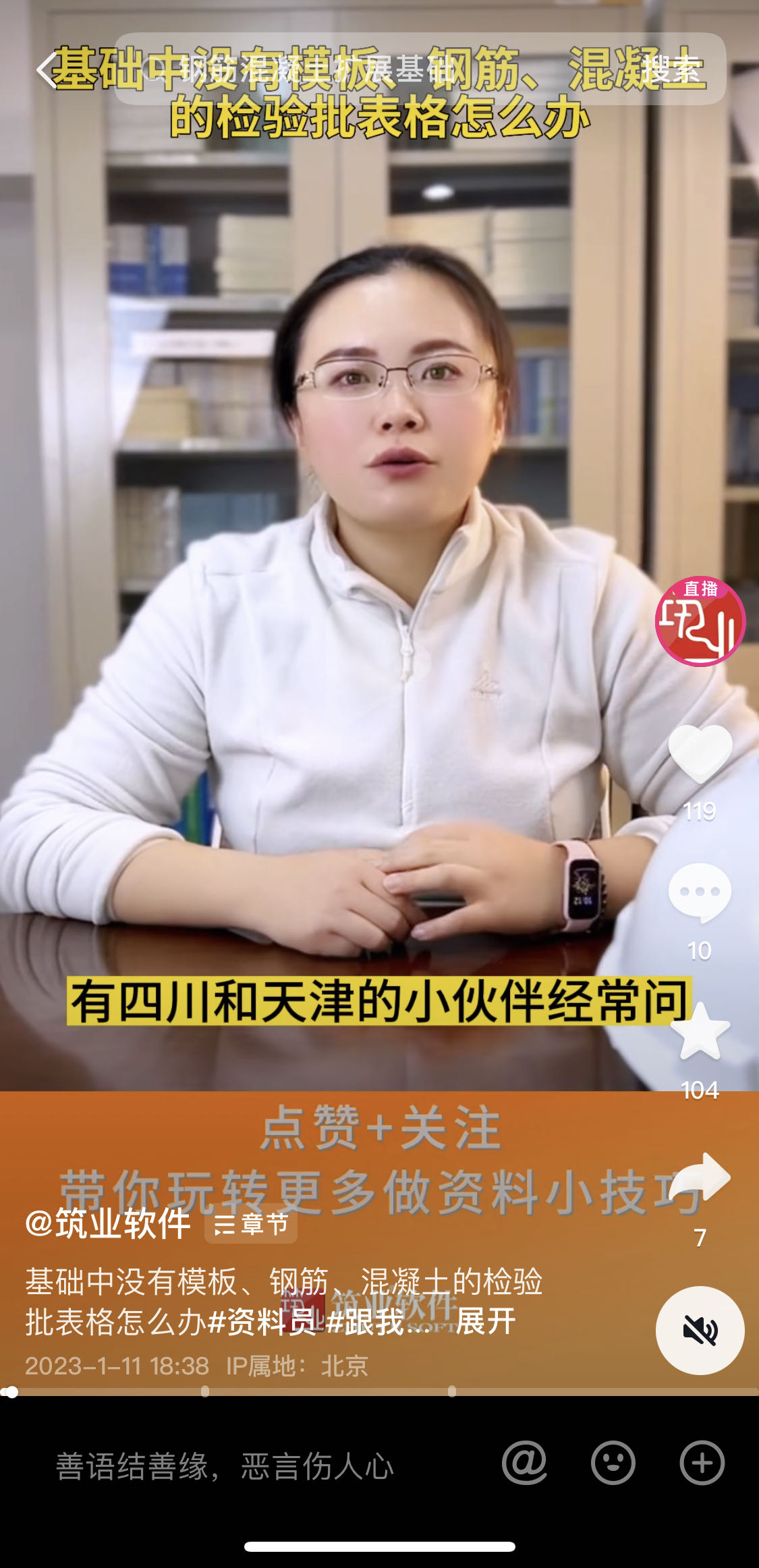Expand the description with 展开
The image size is (759, 1568).
(x=485, y=1320)
